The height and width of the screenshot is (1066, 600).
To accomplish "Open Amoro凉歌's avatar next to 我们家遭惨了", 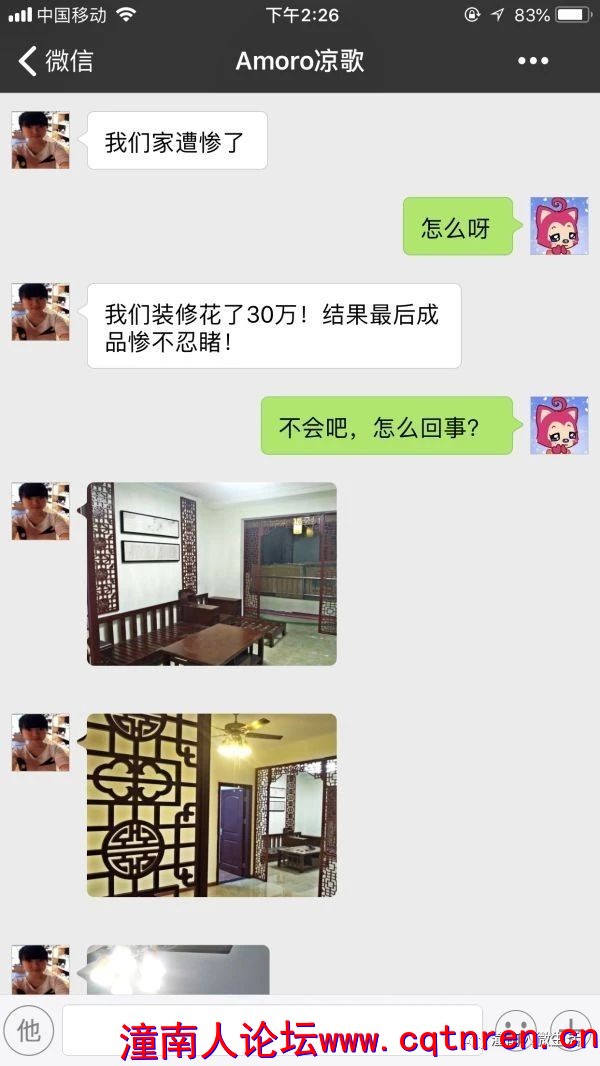I will tap(41, 140).
